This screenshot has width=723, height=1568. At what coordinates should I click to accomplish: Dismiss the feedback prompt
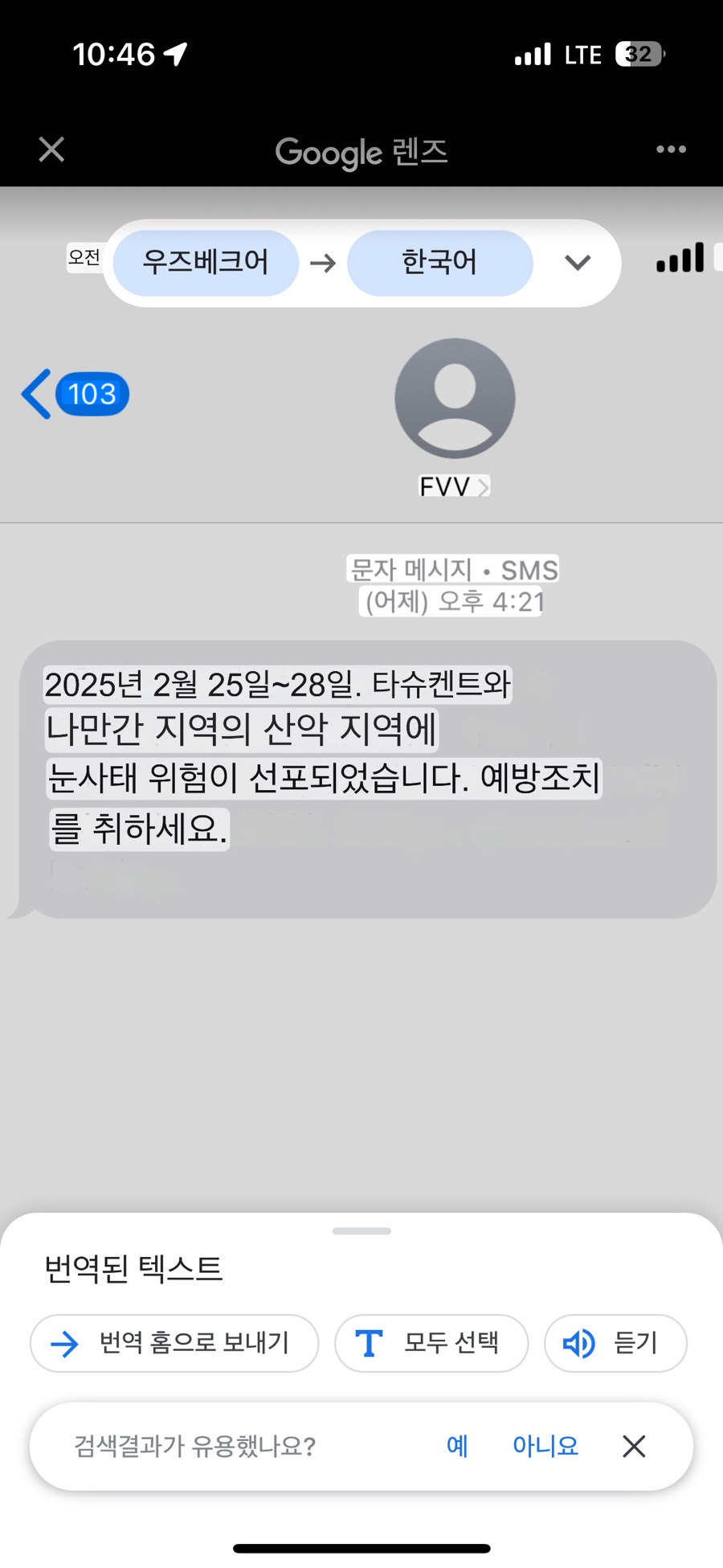coord(634,1446)
